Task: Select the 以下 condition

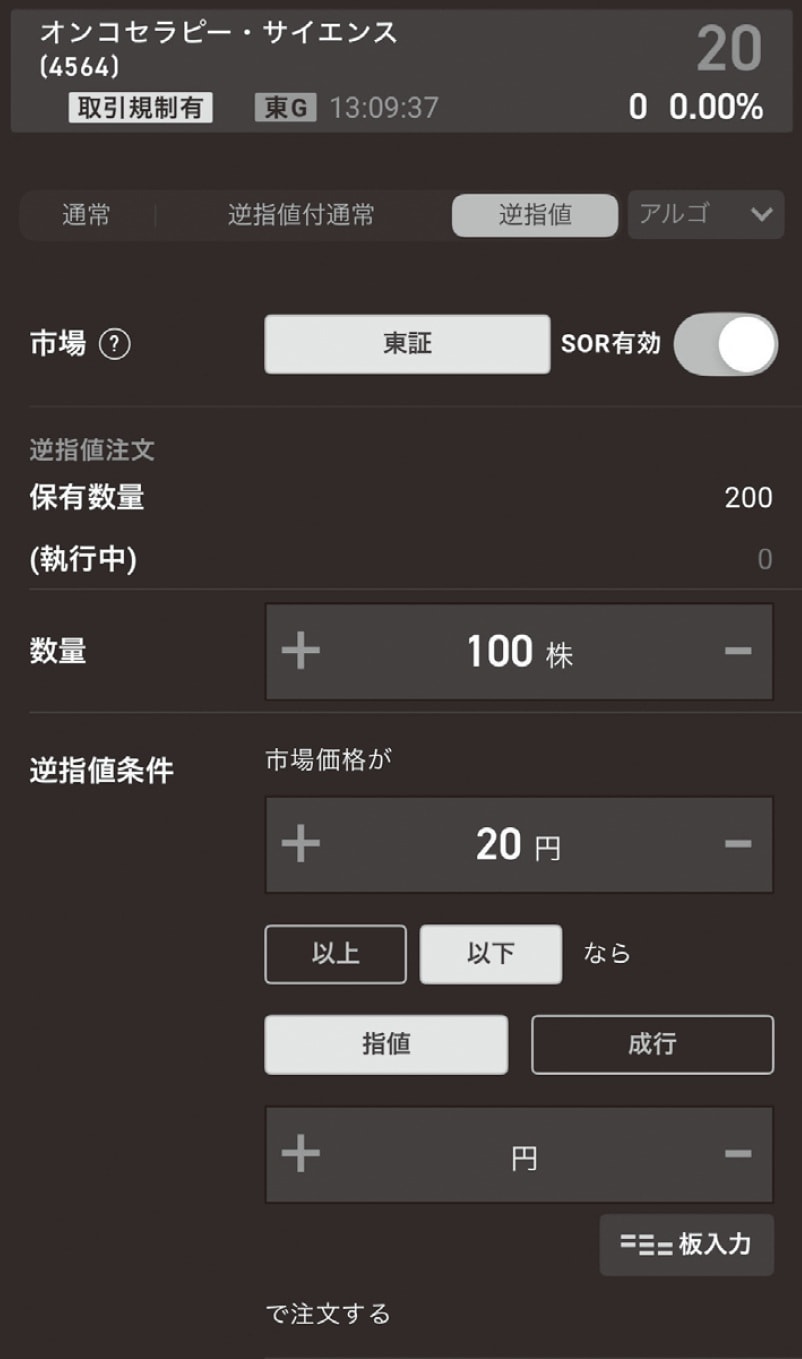Action: (490, 954)
